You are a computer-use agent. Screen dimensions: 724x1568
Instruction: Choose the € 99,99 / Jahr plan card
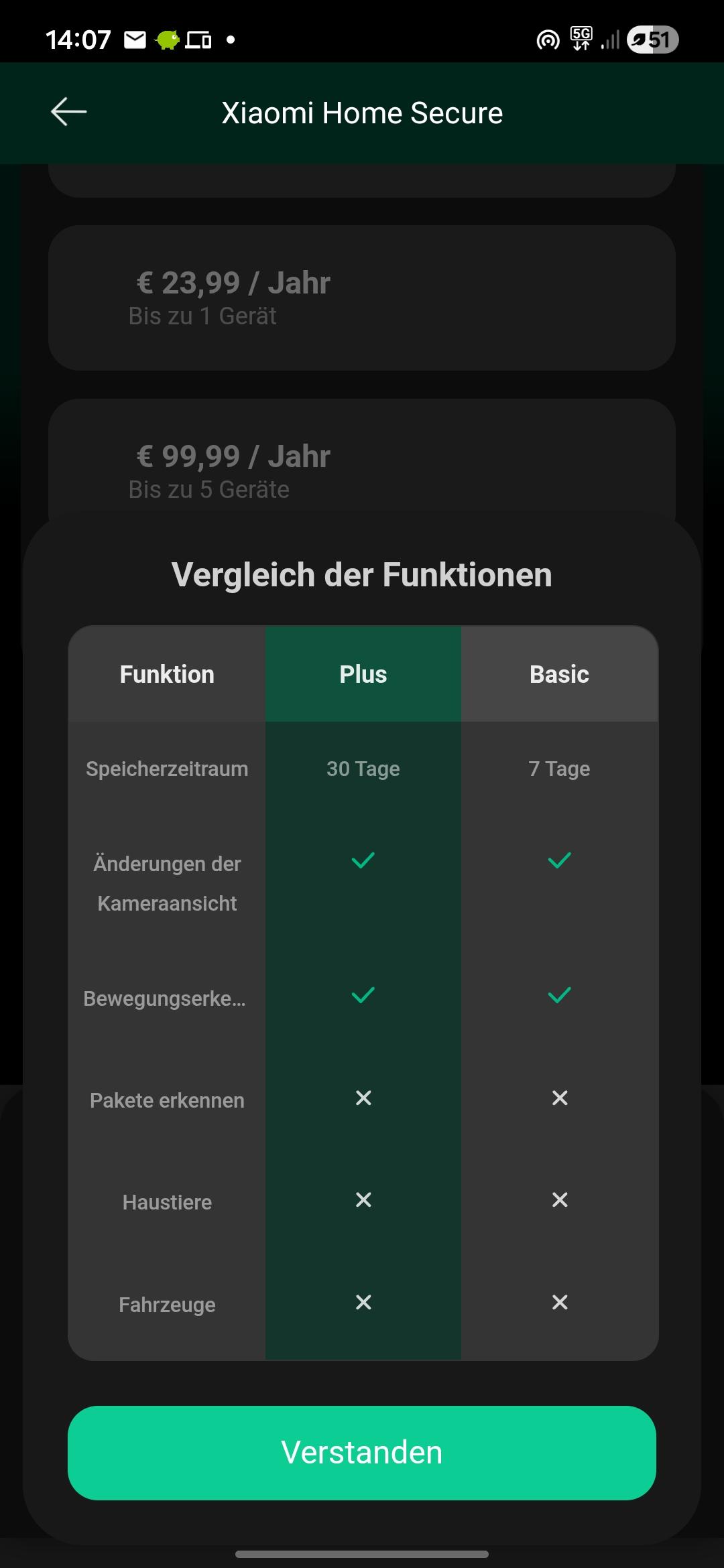[x=361, y=462]
